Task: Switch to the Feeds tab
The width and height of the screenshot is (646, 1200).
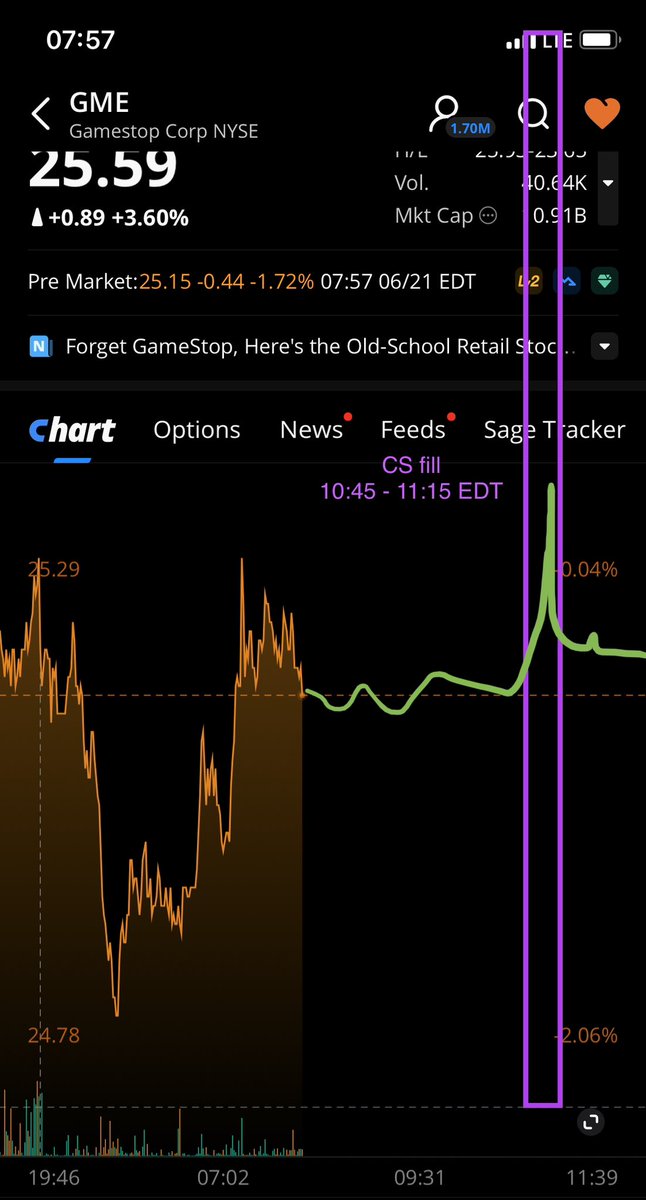Action: pos(412,430)
